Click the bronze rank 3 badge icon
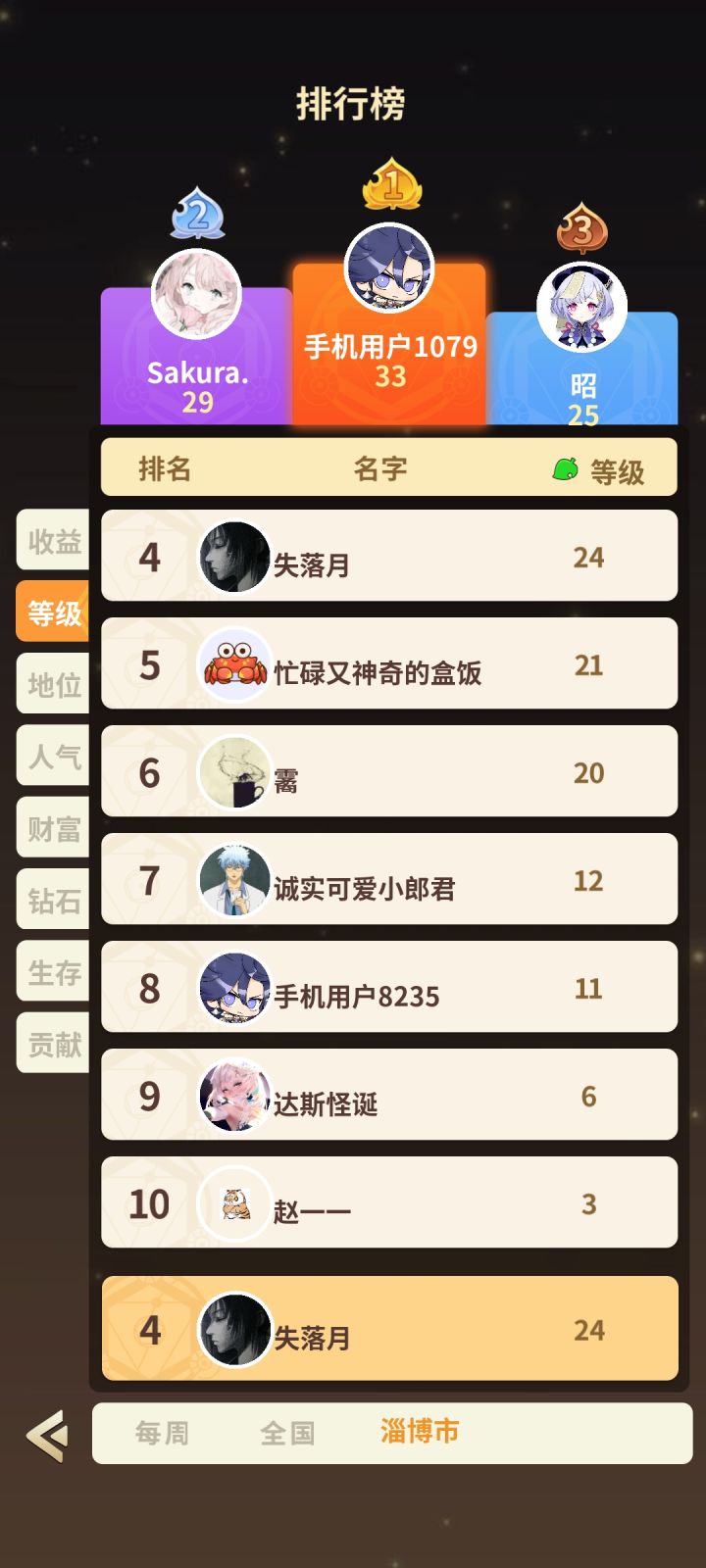 click(x=585, y=229)
